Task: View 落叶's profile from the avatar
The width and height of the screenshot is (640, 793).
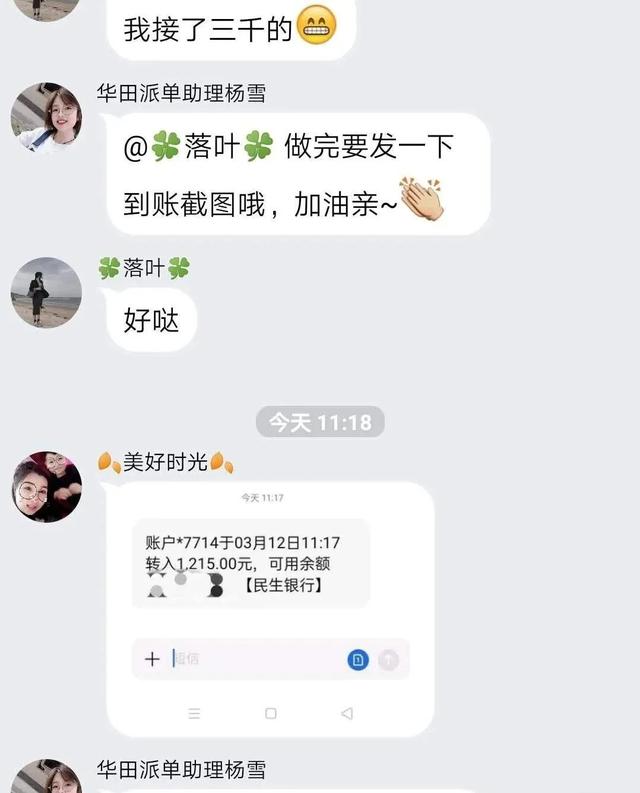Action: pyautogui.click(x=46, y=292)
